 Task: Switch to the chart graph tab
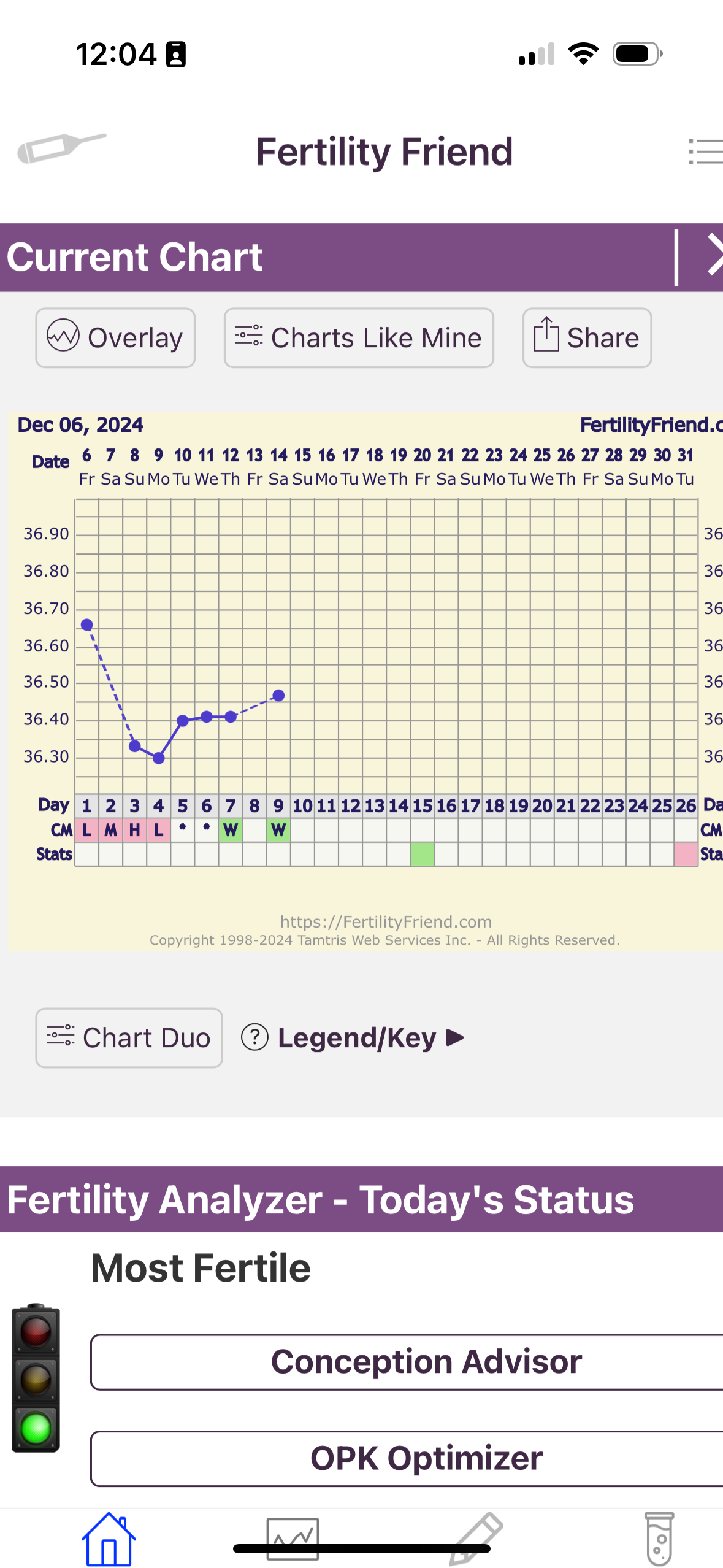point(293,1539)
